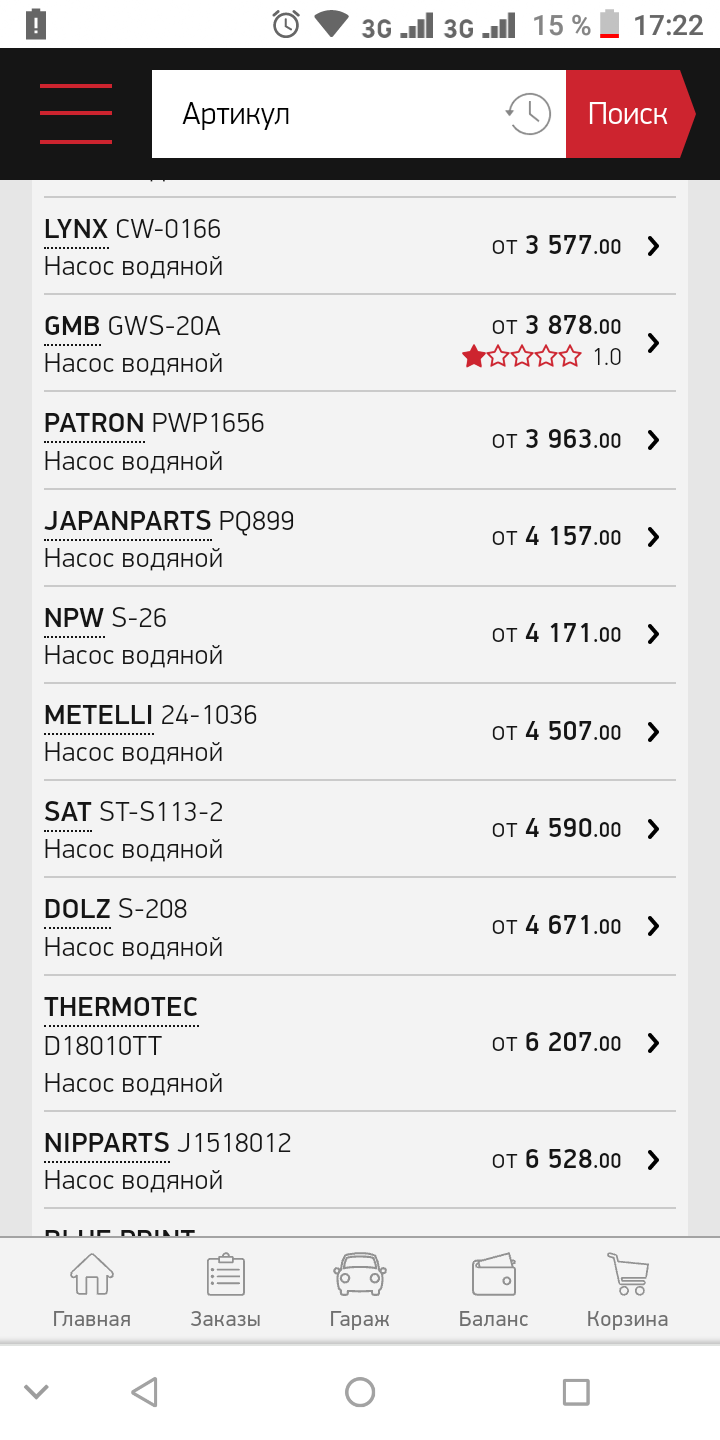The width and height of the screenshot is (720, 1440).
Task: Tap the Артикул search field
Action: tap(330, 114)
